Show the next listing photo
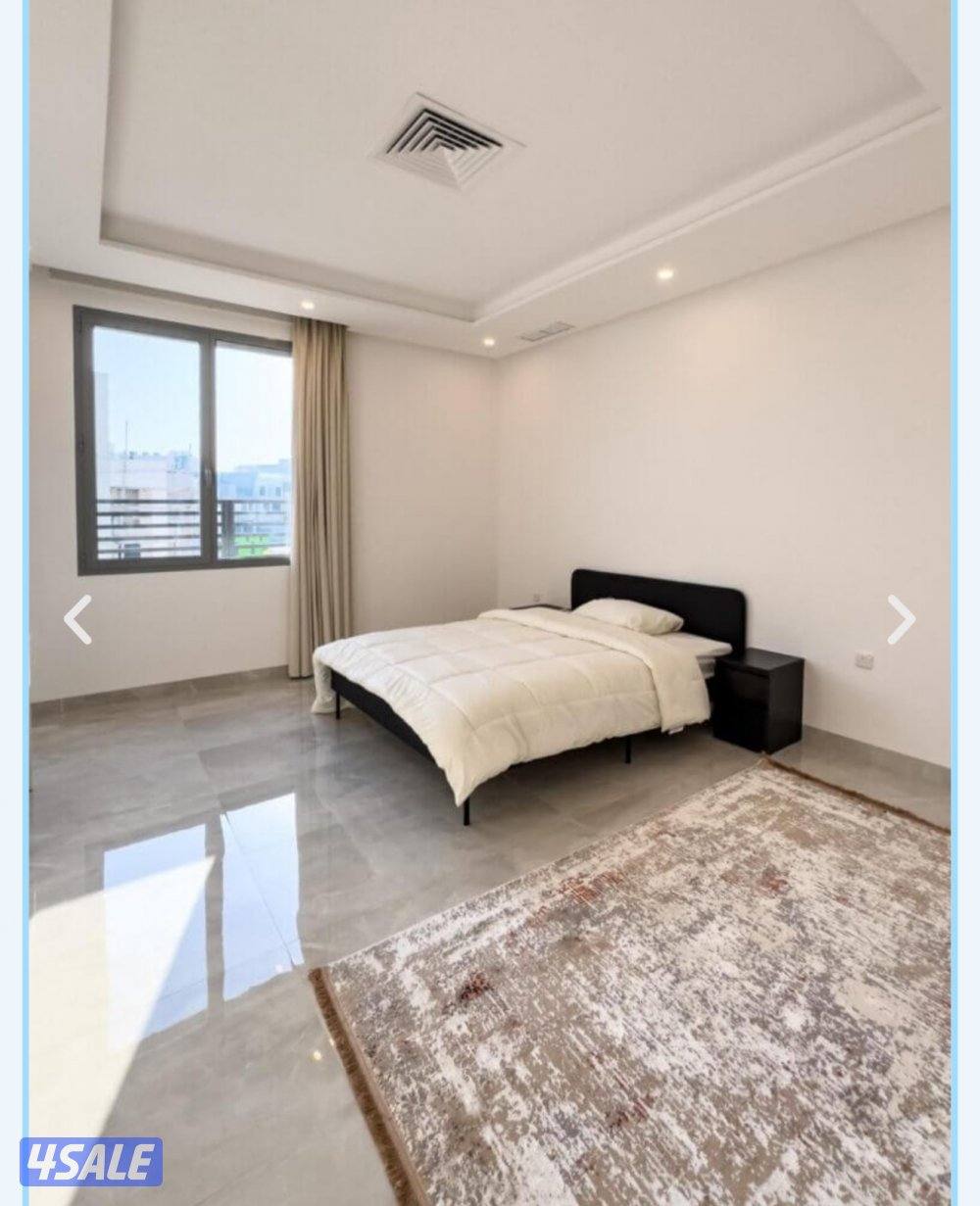The width and height of the screenshot is (980, 1206). tap(901, 619)
